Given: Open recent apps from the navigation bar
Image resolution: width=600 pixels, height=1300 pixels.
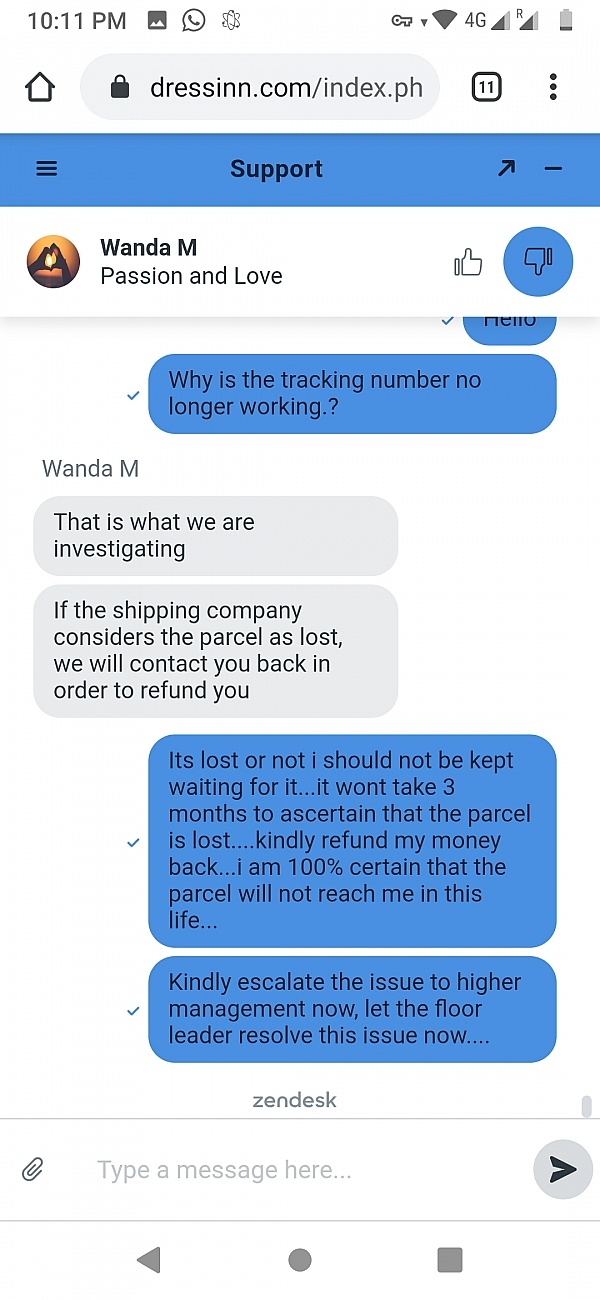Looking at the screenshot, I should (x=450, y=1260).
